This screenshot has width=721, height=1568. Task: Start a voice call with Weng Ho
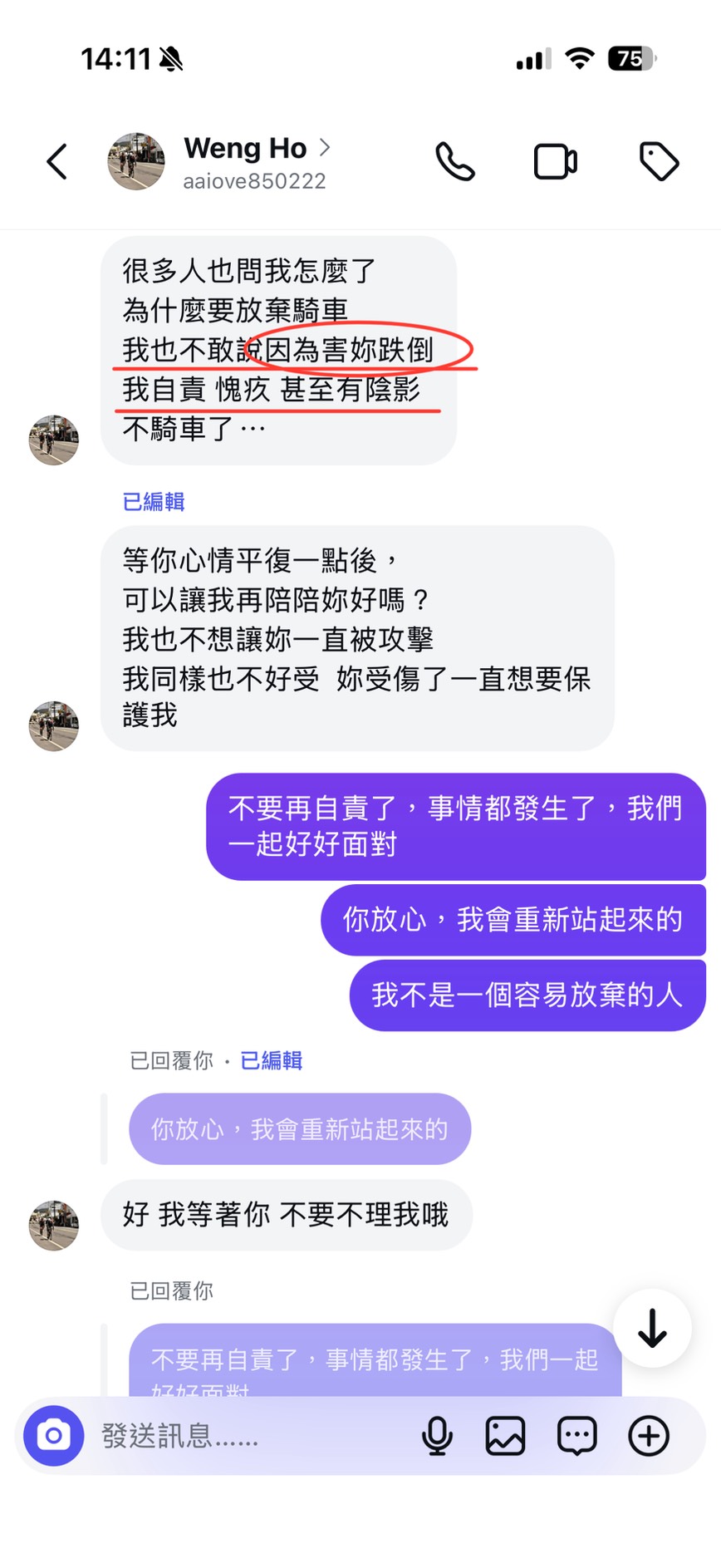pyautogui.click(x=455, y=162)
